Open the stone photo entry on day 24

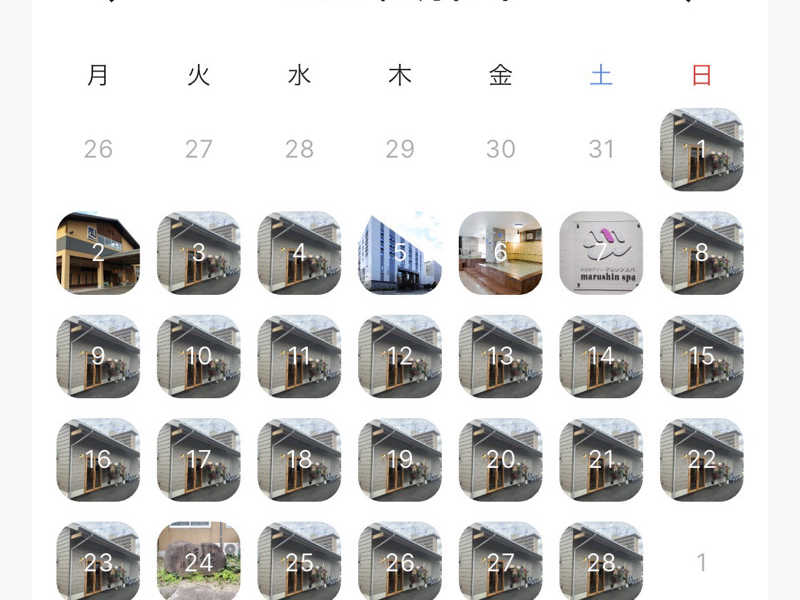pos(198,561)
